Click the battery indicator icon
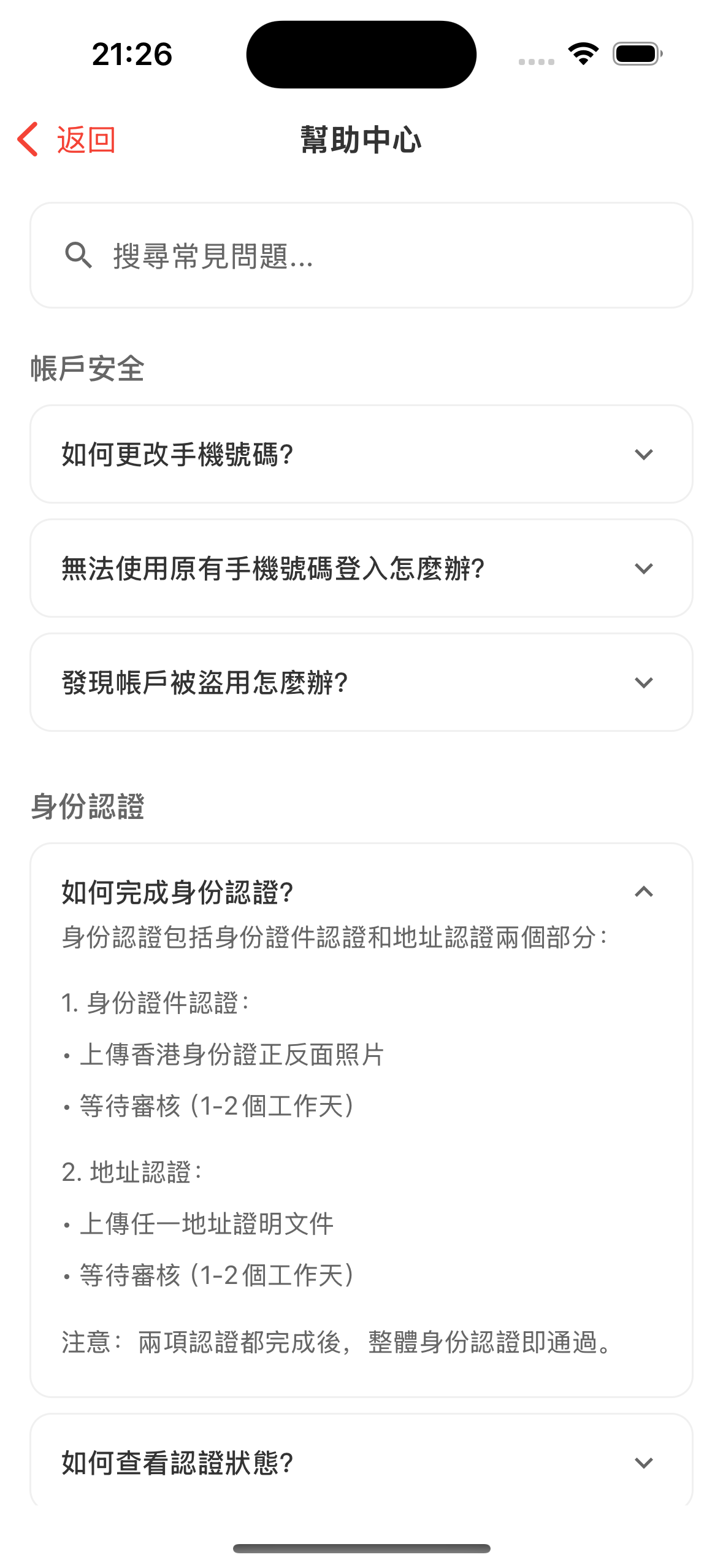The height and width of the screenshot is (1568, 723). tap(635, 53)
